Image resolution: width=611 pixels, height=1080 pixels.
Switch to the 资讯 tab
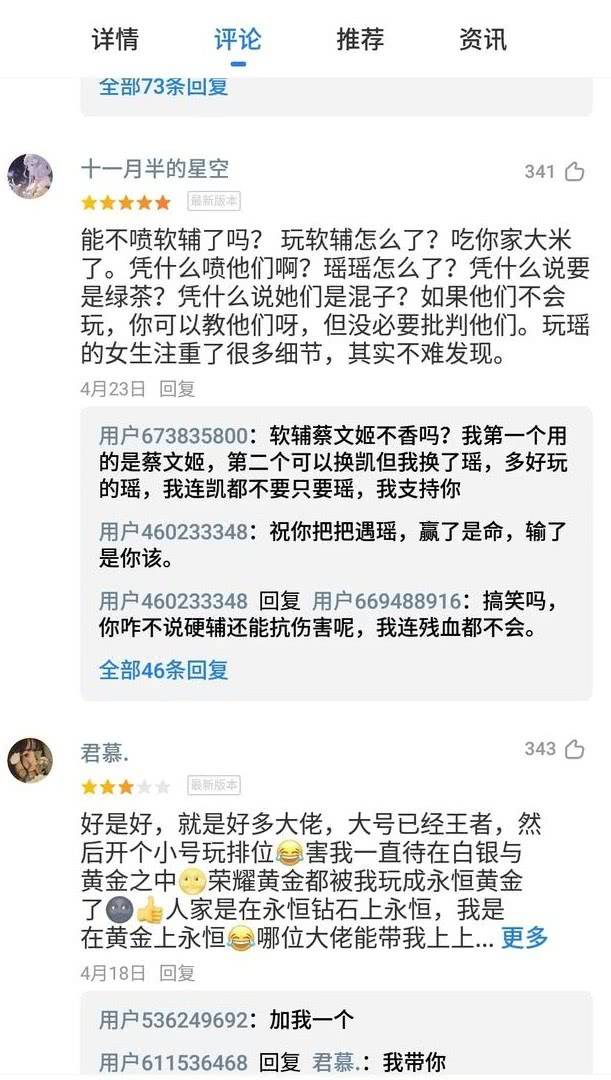[483, 40]
